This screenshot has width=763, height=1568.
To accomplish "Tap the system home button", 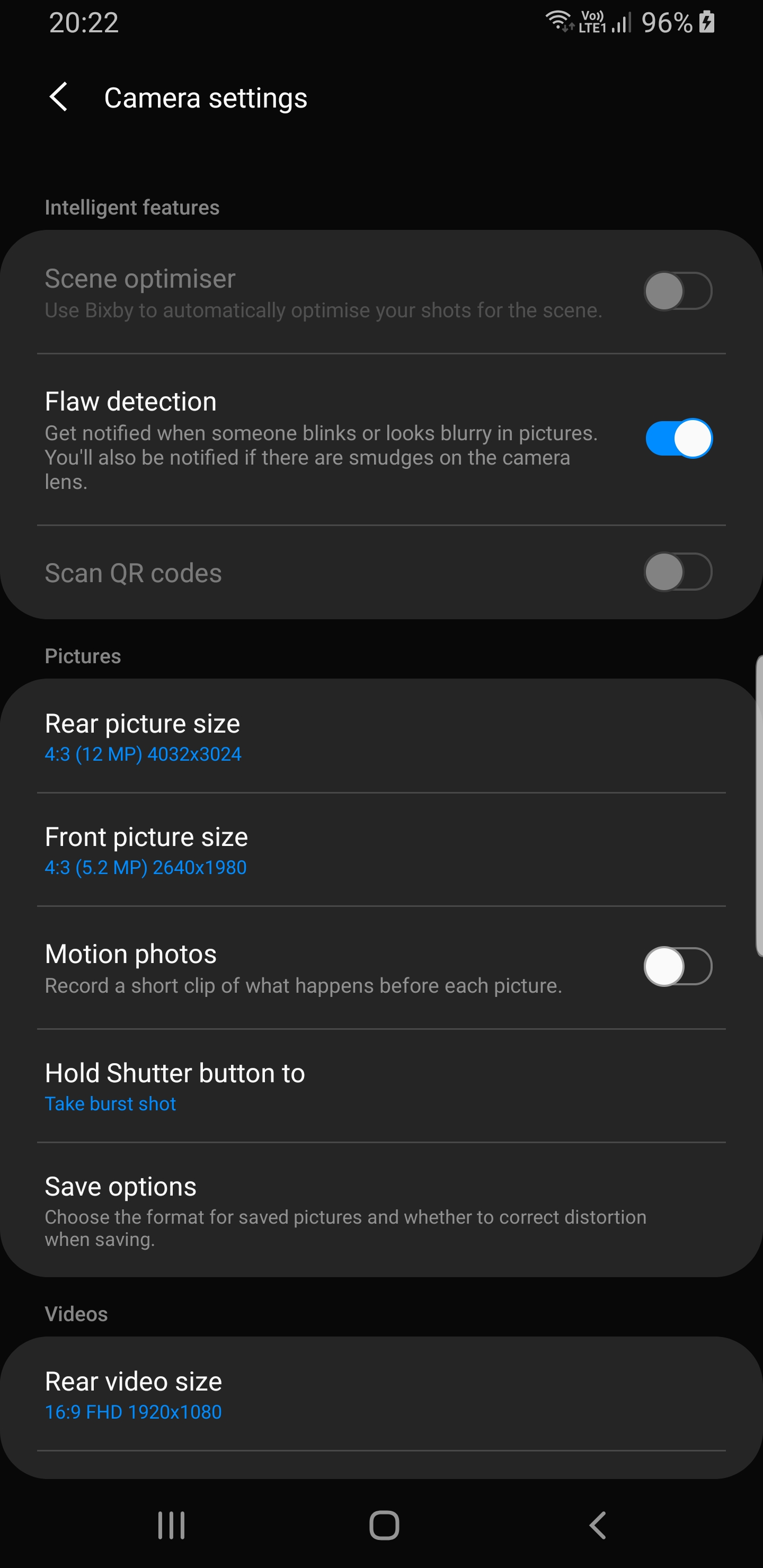I will [x=384, y=1526].
